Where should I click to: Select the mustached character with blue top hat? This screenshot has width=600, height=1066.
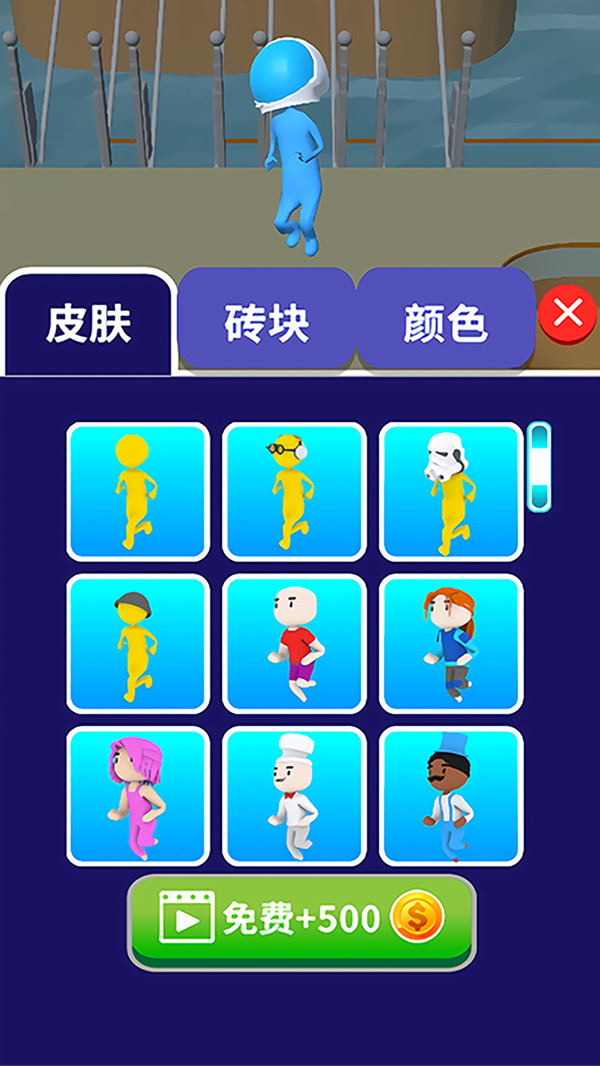(x=451, y=796)
